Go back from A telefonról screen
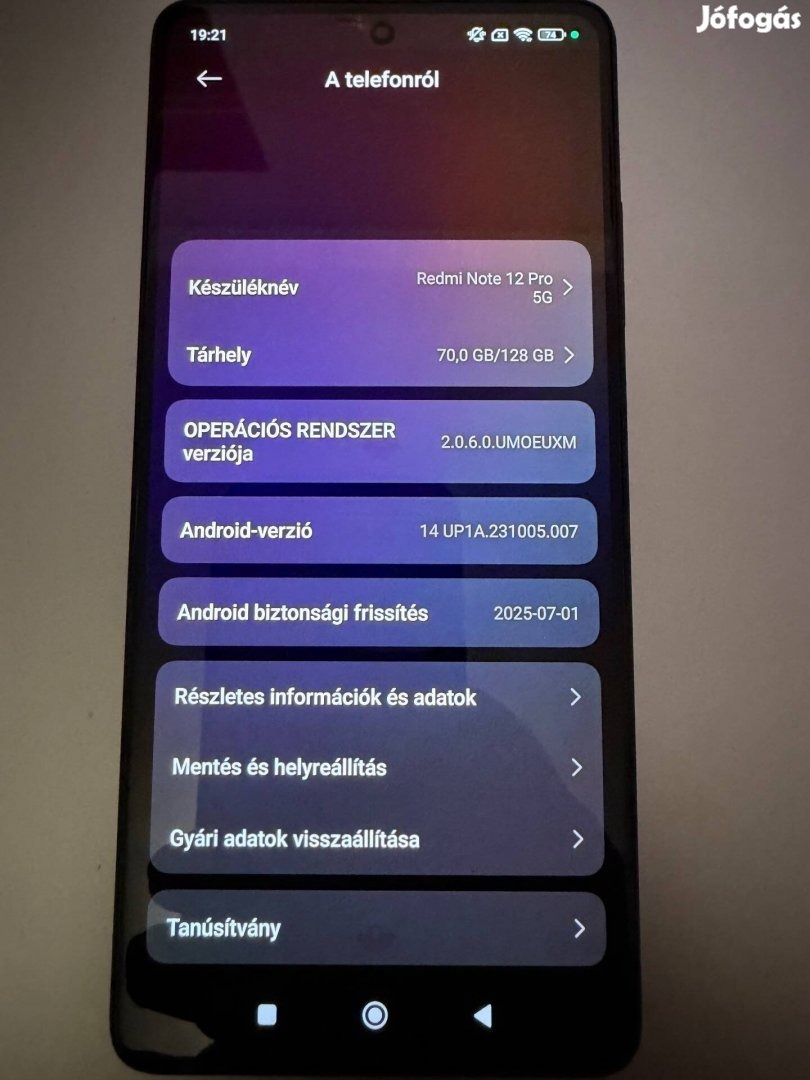This screenshot has width=810, height=1080. point(209,79)
